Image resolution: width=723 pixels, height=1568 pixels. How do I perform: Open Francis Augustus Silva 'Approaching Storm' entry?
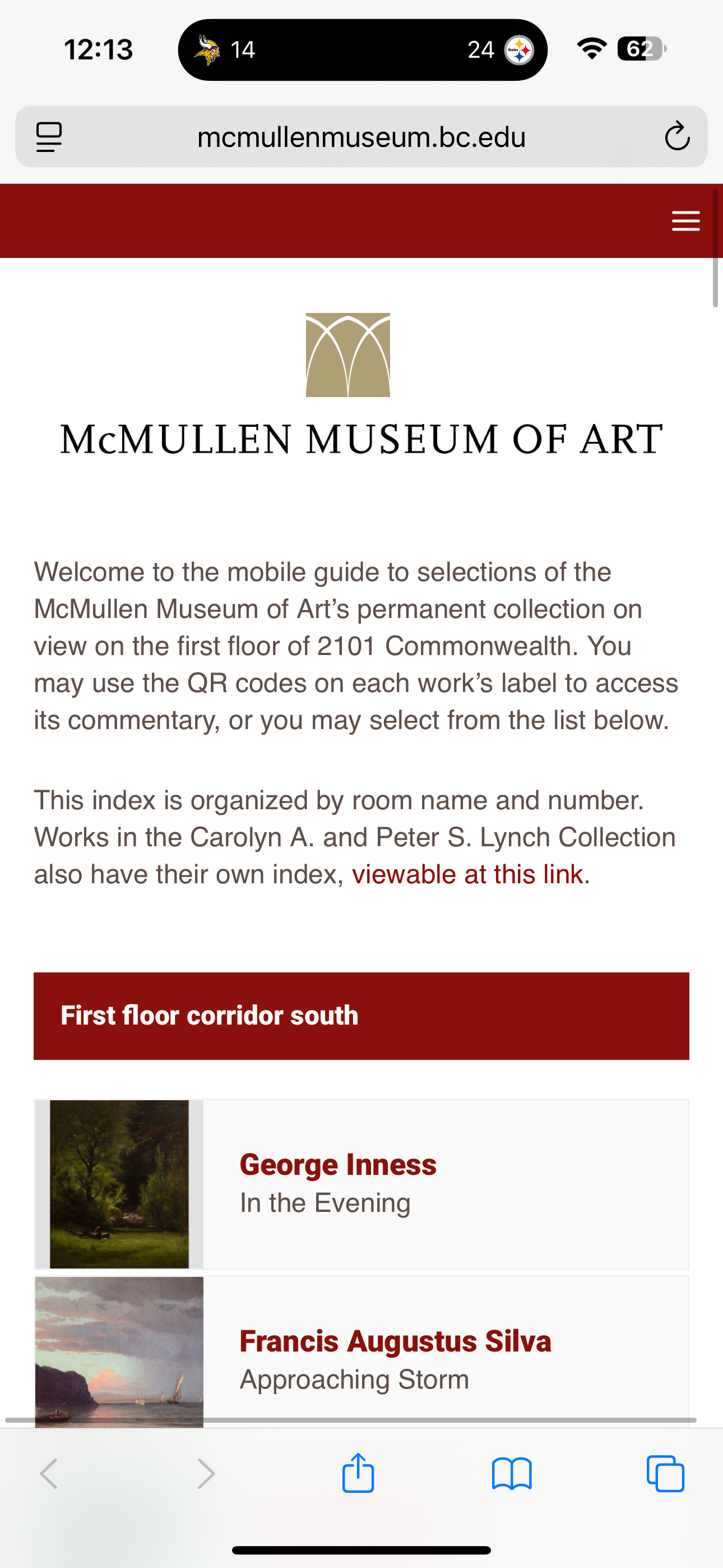[x=361, y=1357]
